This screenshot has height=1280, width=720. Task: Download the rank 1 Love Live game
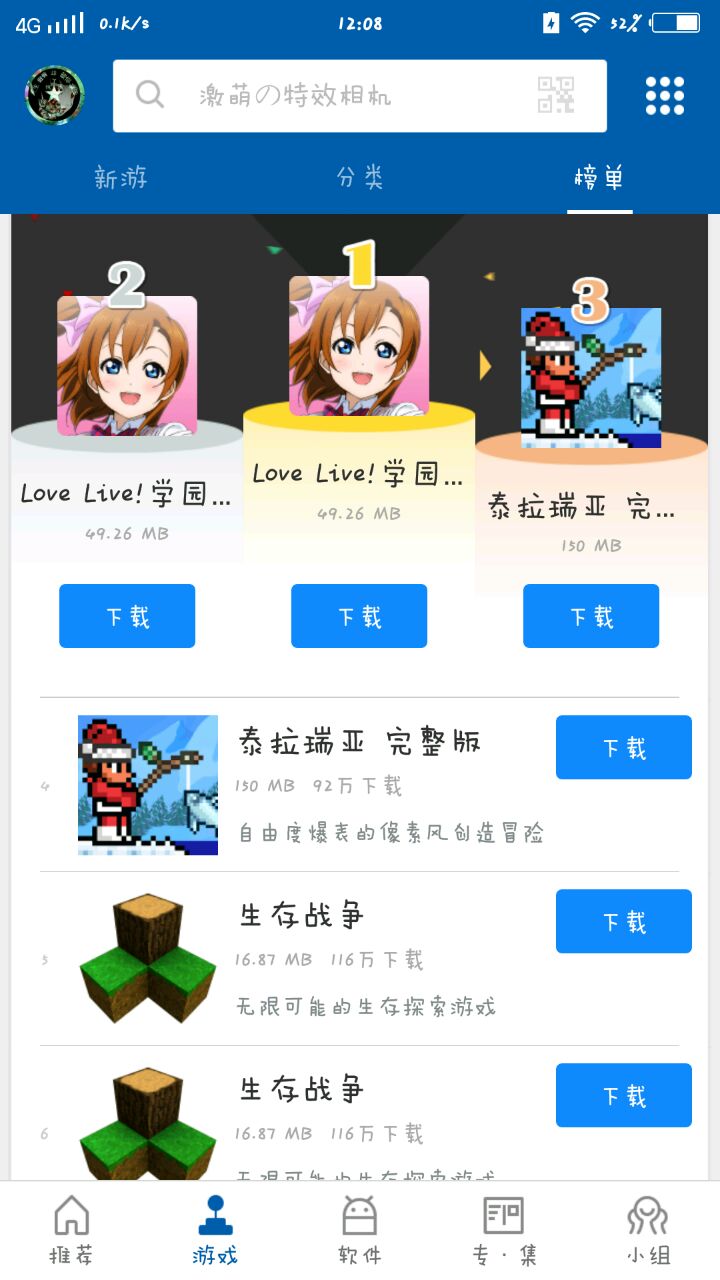pos(359,616)
